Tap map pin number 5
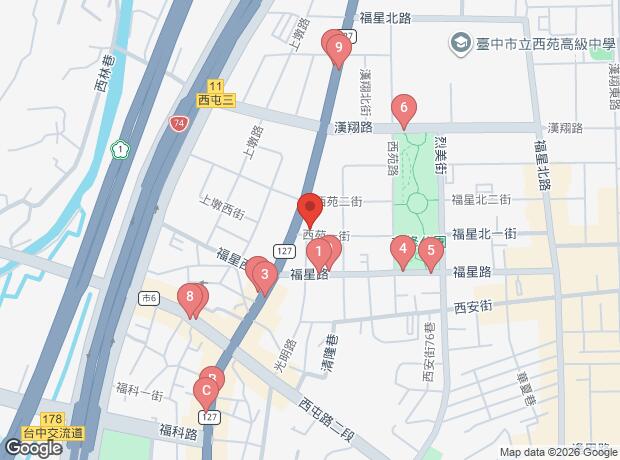This screenshot has height=460, width=620. pos(430,250)
